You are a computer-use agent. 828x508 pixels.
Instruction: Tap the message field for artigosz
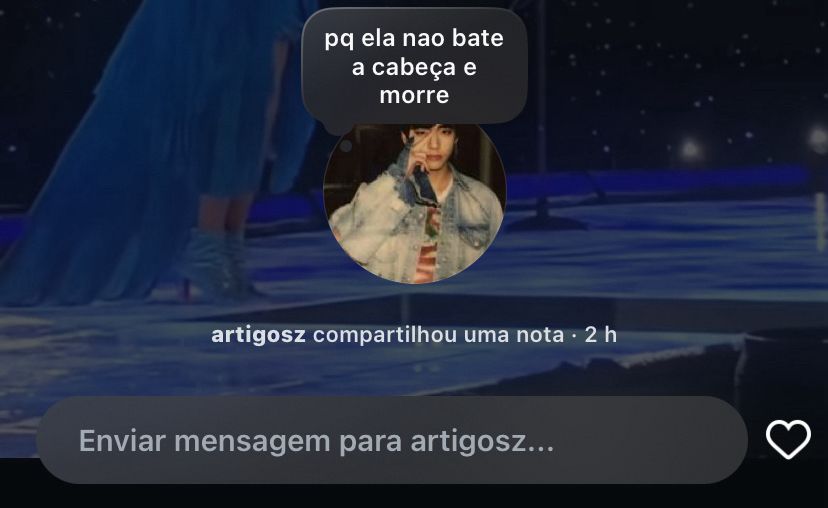392,441
